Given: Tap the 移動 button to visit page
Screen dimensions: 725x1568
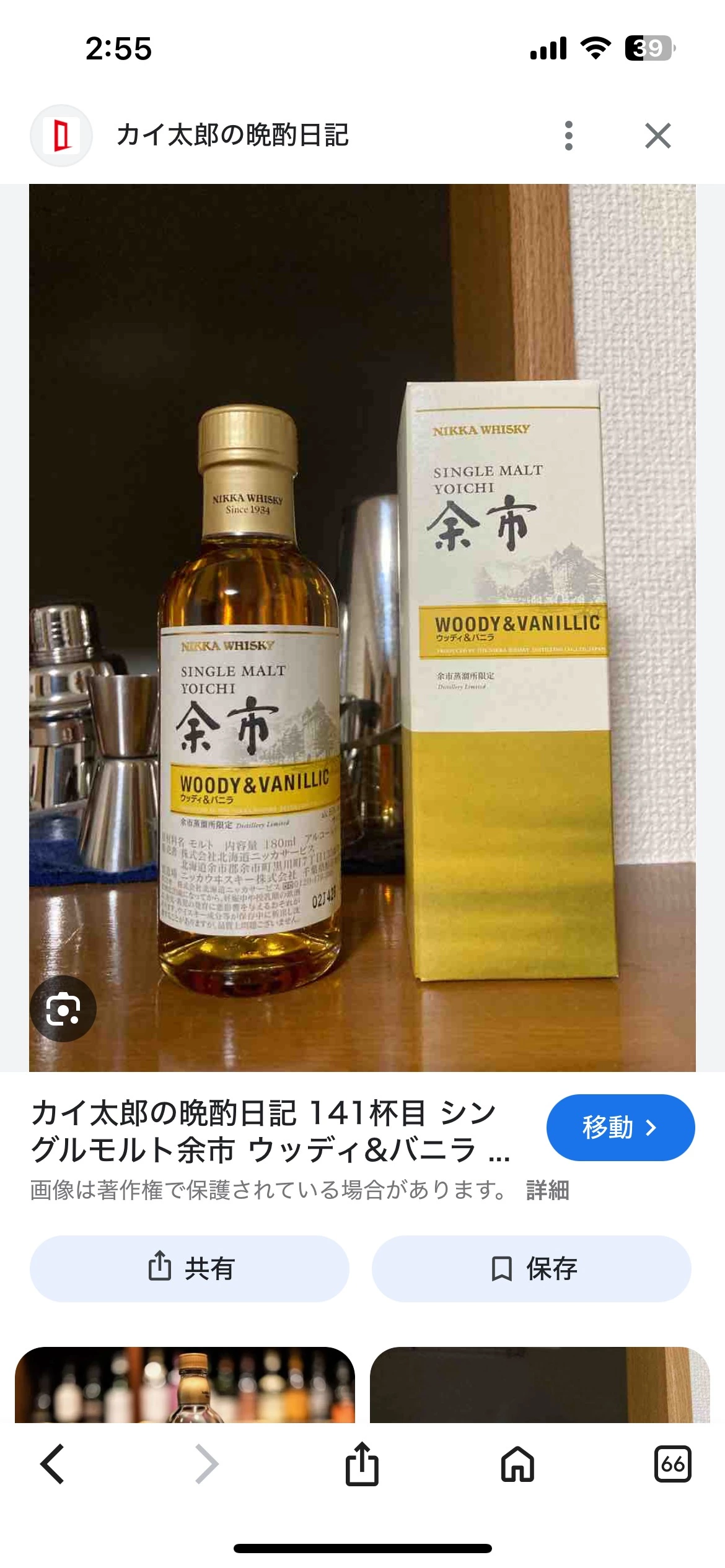Looking at the screenshot, I should [620, 1127].
